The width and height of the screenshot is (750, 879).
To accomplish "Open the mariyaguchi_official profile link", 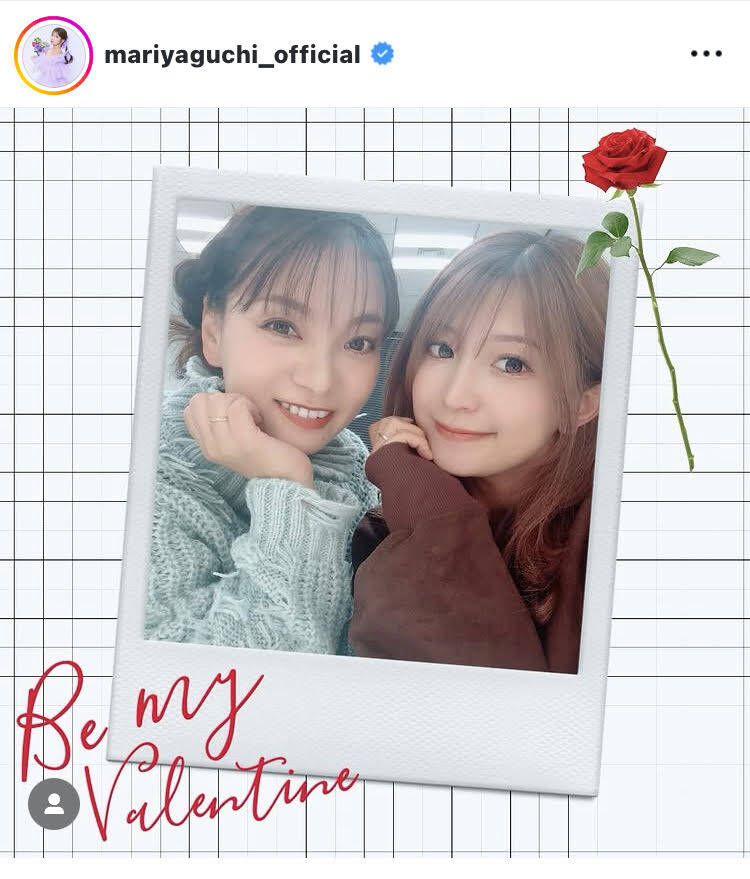I will pos(232,55).
